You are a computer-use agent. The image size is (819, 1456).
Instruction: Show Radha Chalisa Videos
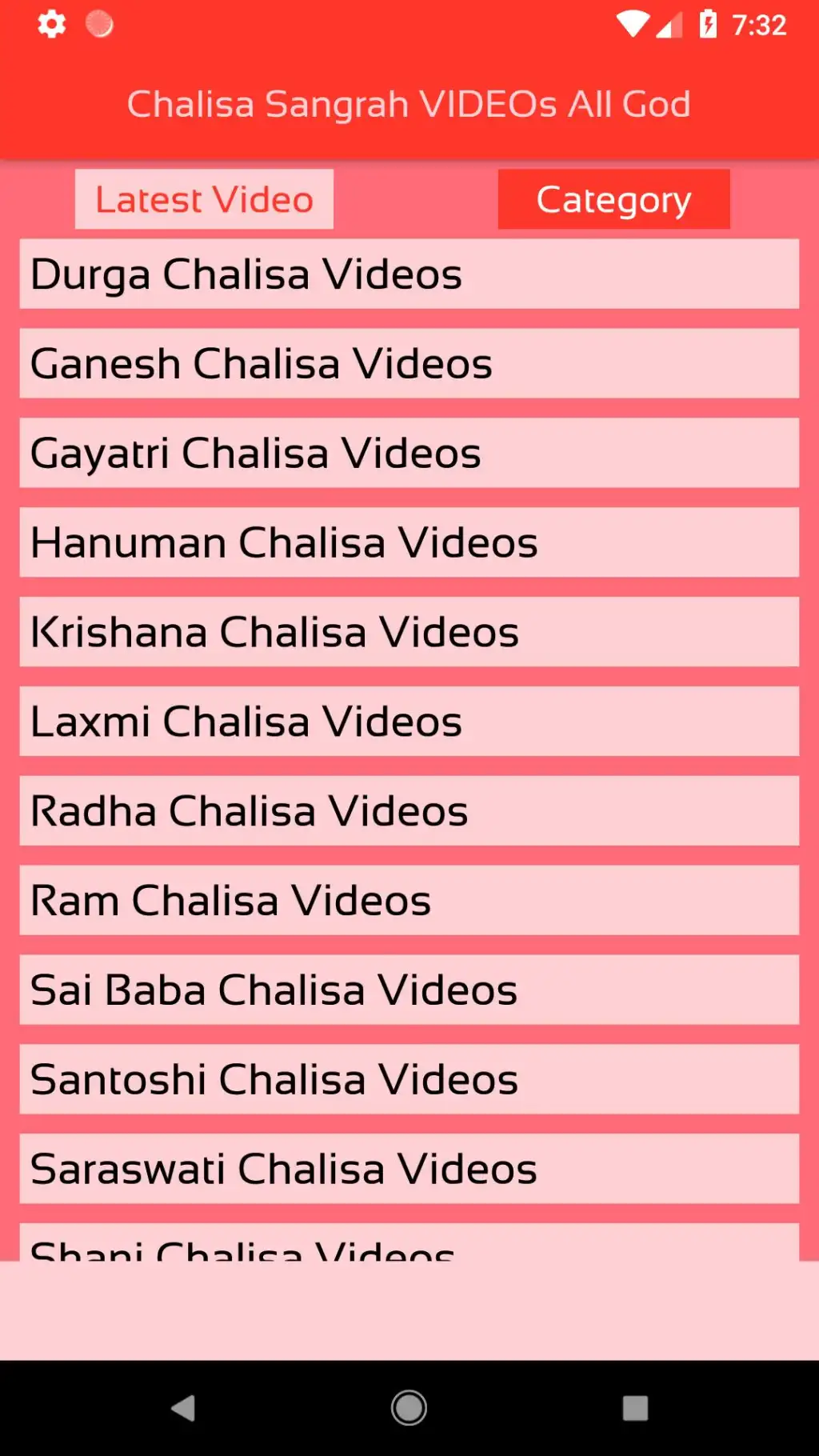[x=409, y=810]
